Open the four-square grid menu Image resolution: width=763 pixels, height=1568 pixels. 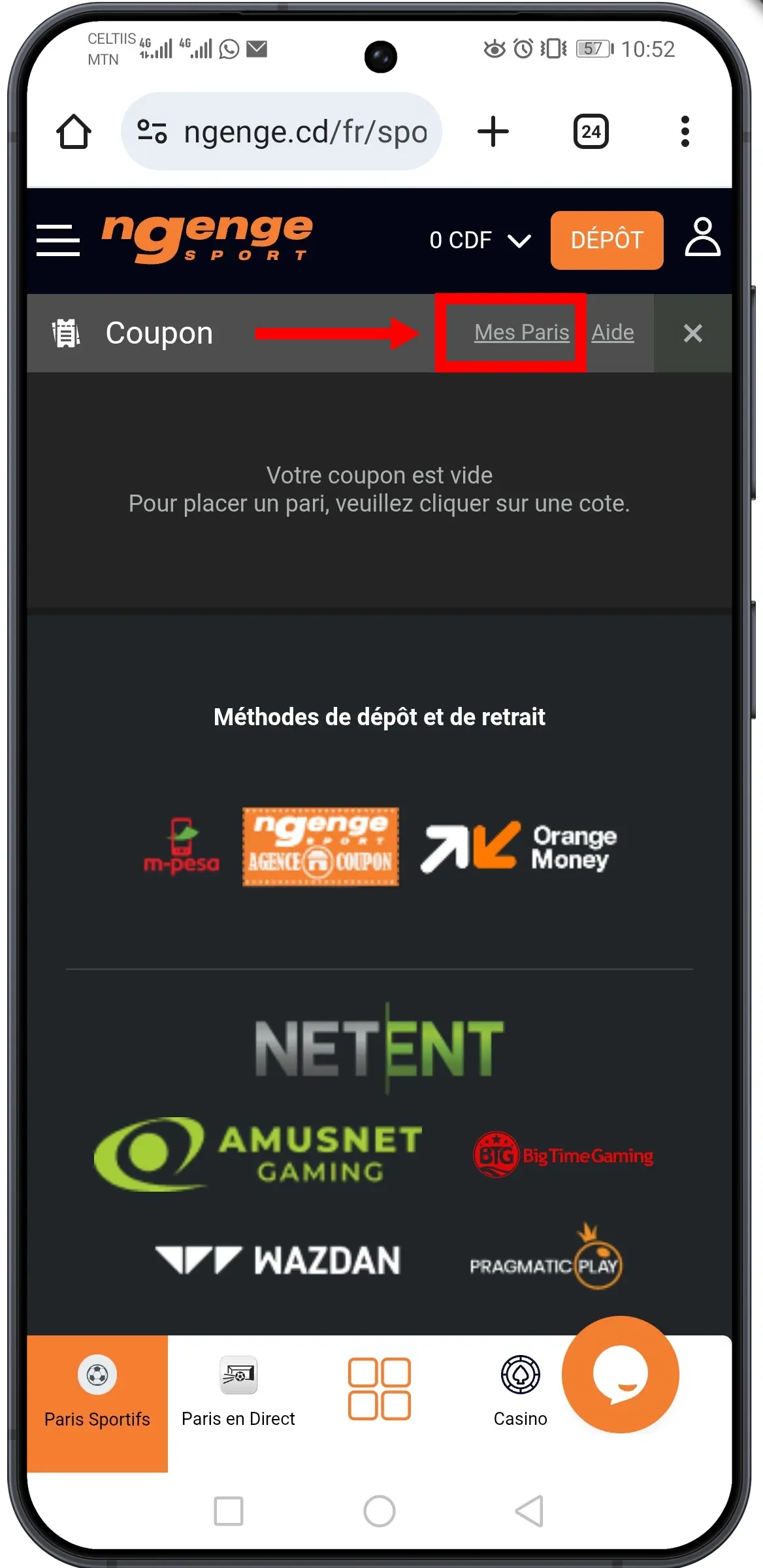click(380, 1388)
